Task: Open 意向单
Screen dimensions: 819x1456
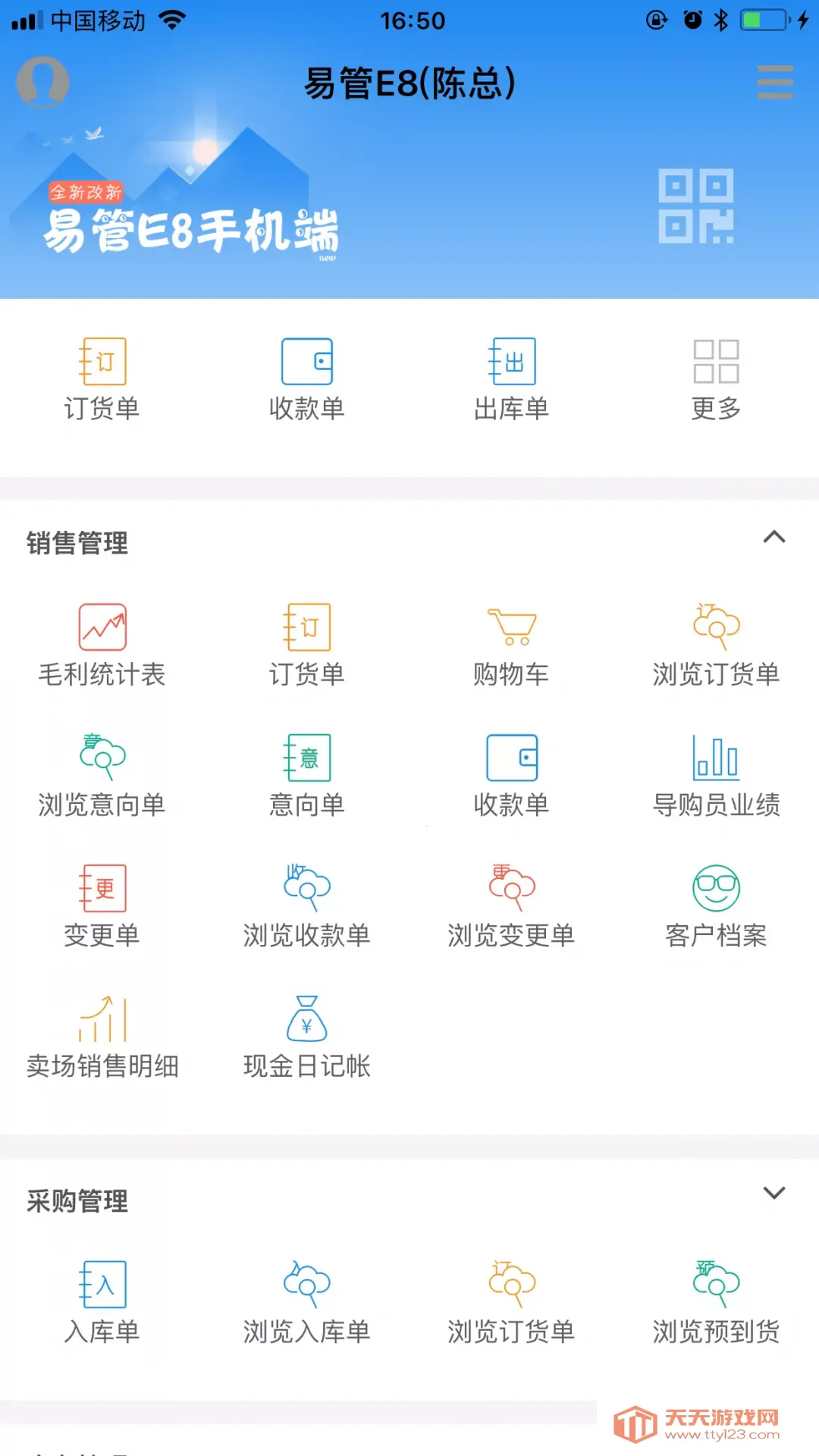Action: [x=307, y=775]
